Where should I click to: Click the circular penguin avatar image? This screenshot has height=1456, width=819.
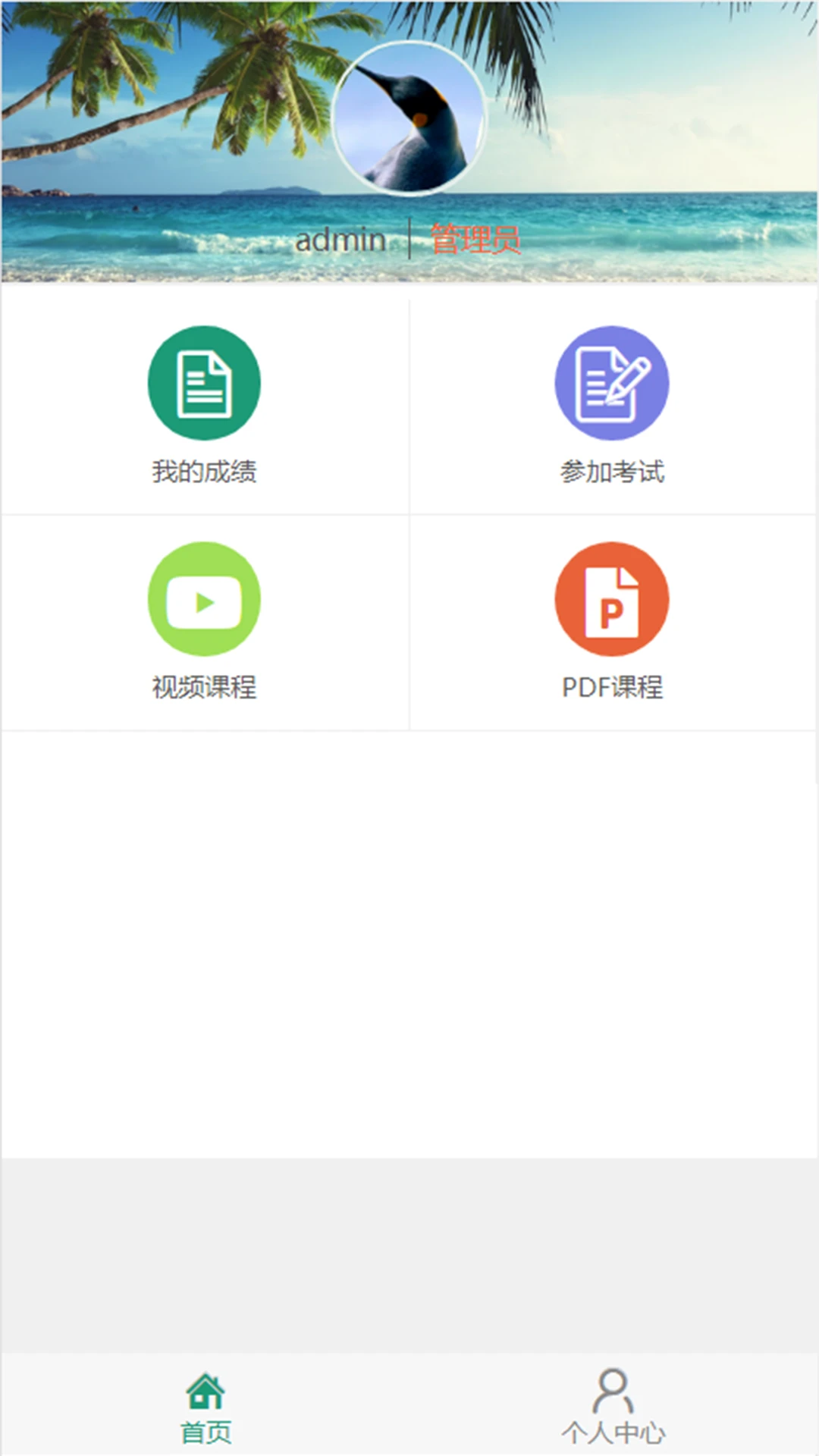point(409,119)
